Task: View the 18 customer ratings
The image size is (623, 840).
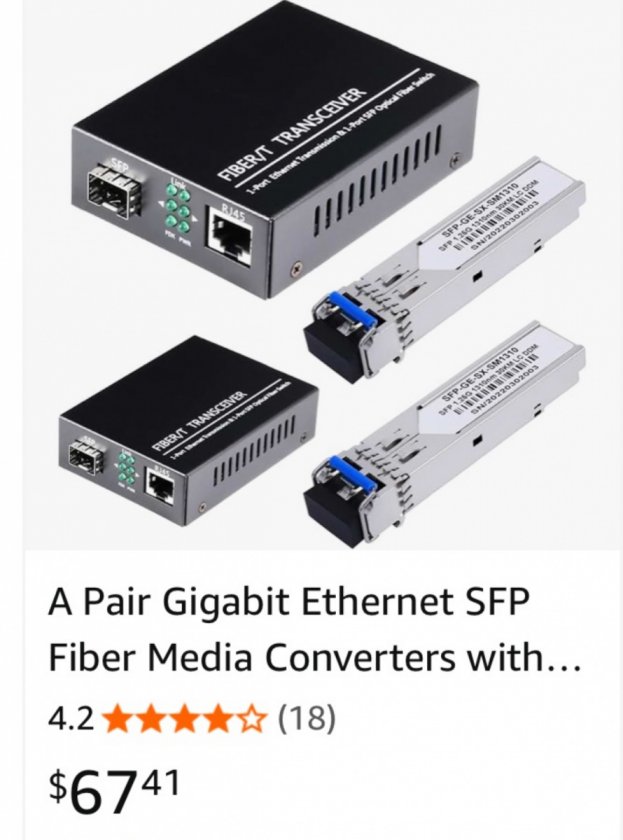Action: point(306,718)
